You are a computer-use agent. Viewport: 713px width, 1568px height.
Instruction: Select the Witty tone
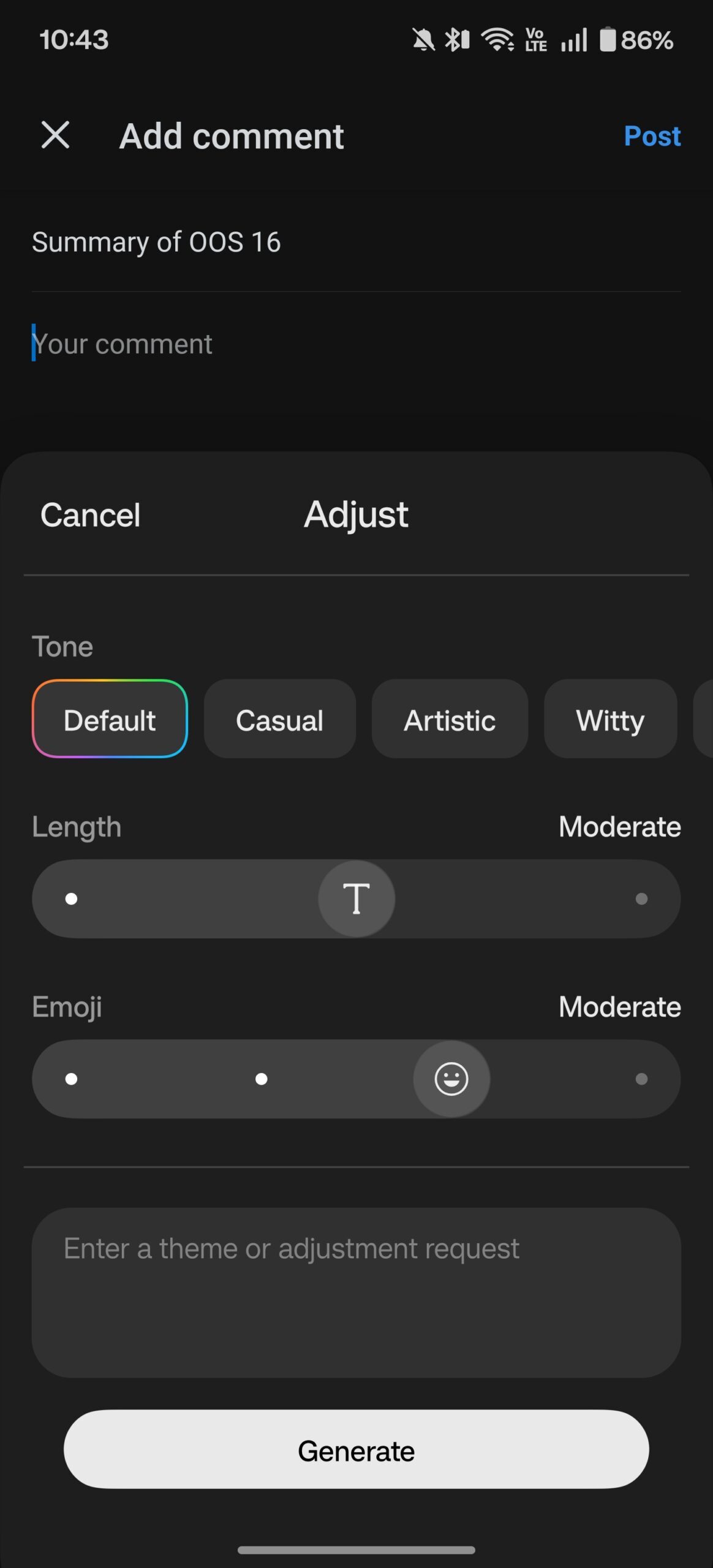[x=610, y=719]
